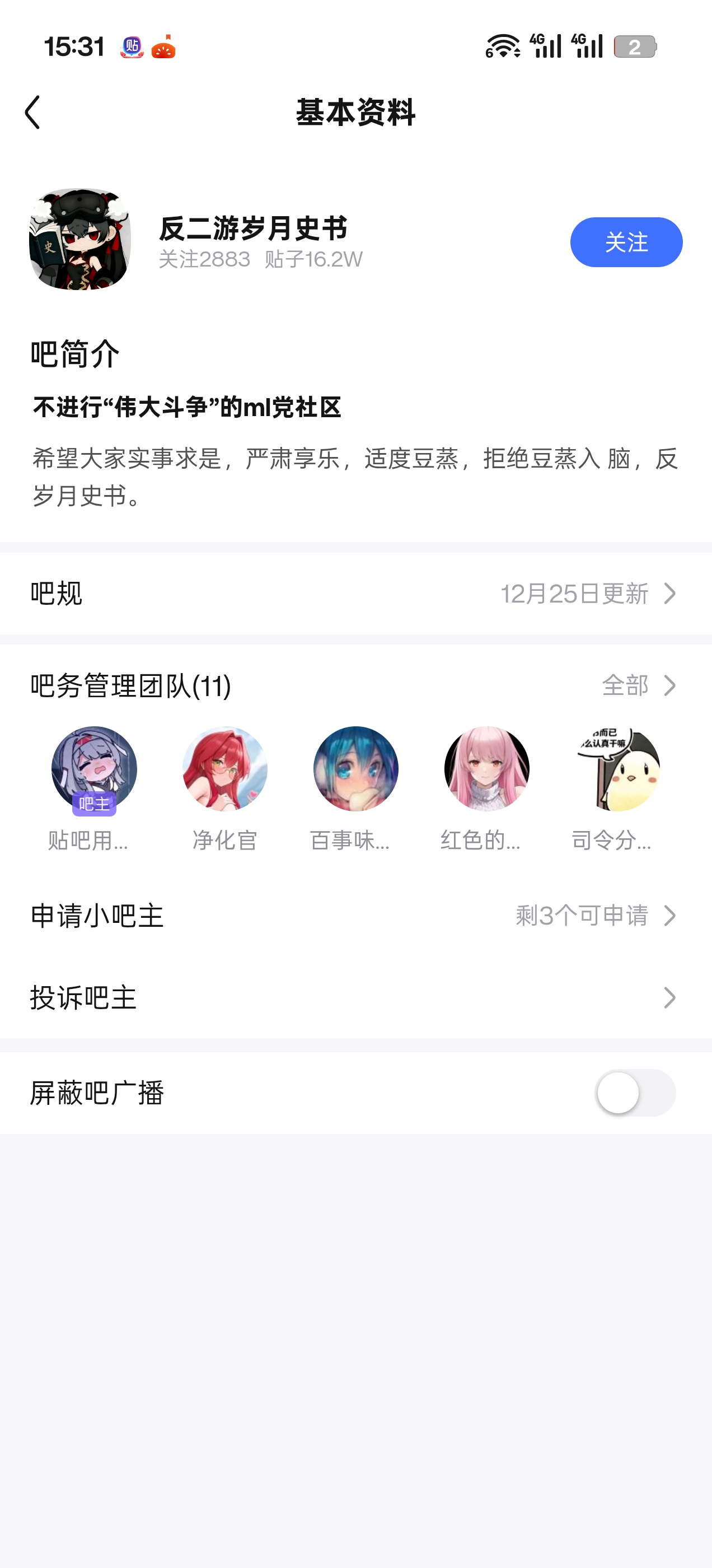Open team member 净化官

[x=224, y=788]
